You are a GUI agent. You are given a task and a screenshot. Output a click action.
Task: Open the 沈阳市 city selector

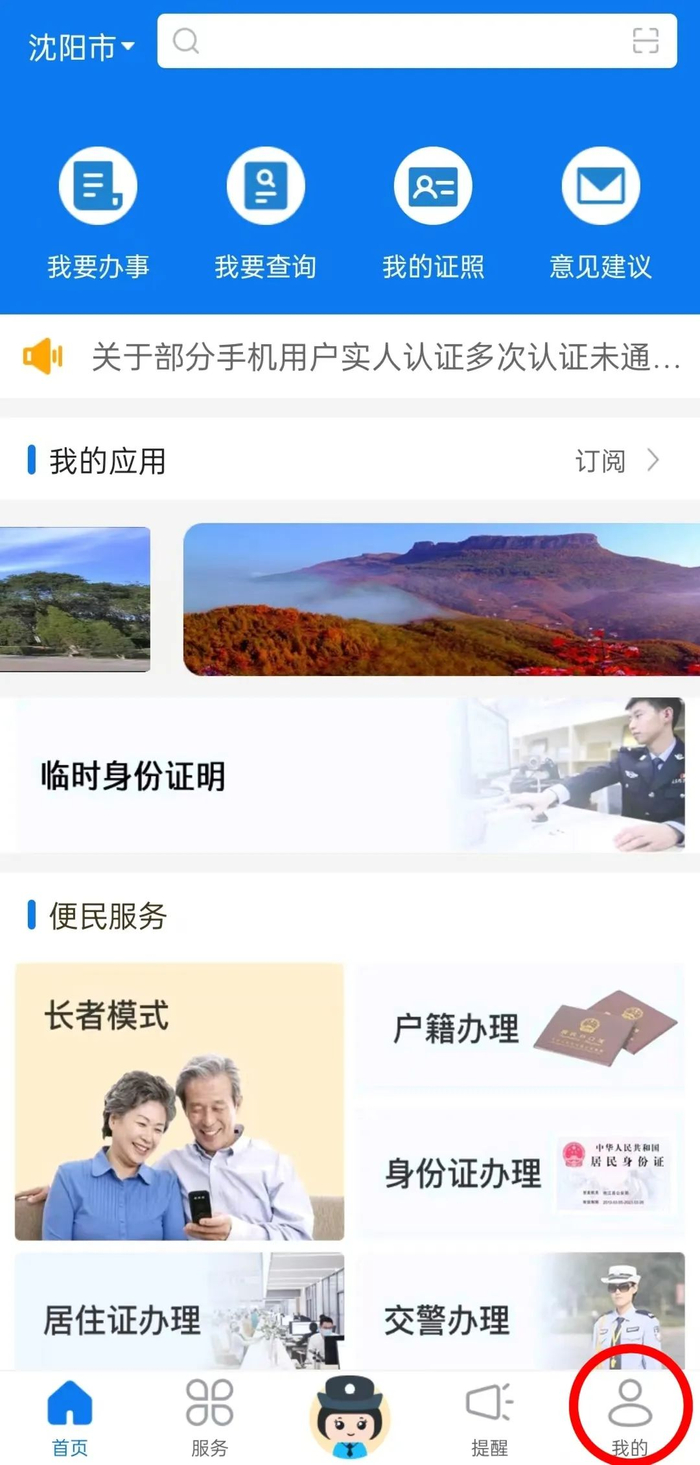point(81,46)
